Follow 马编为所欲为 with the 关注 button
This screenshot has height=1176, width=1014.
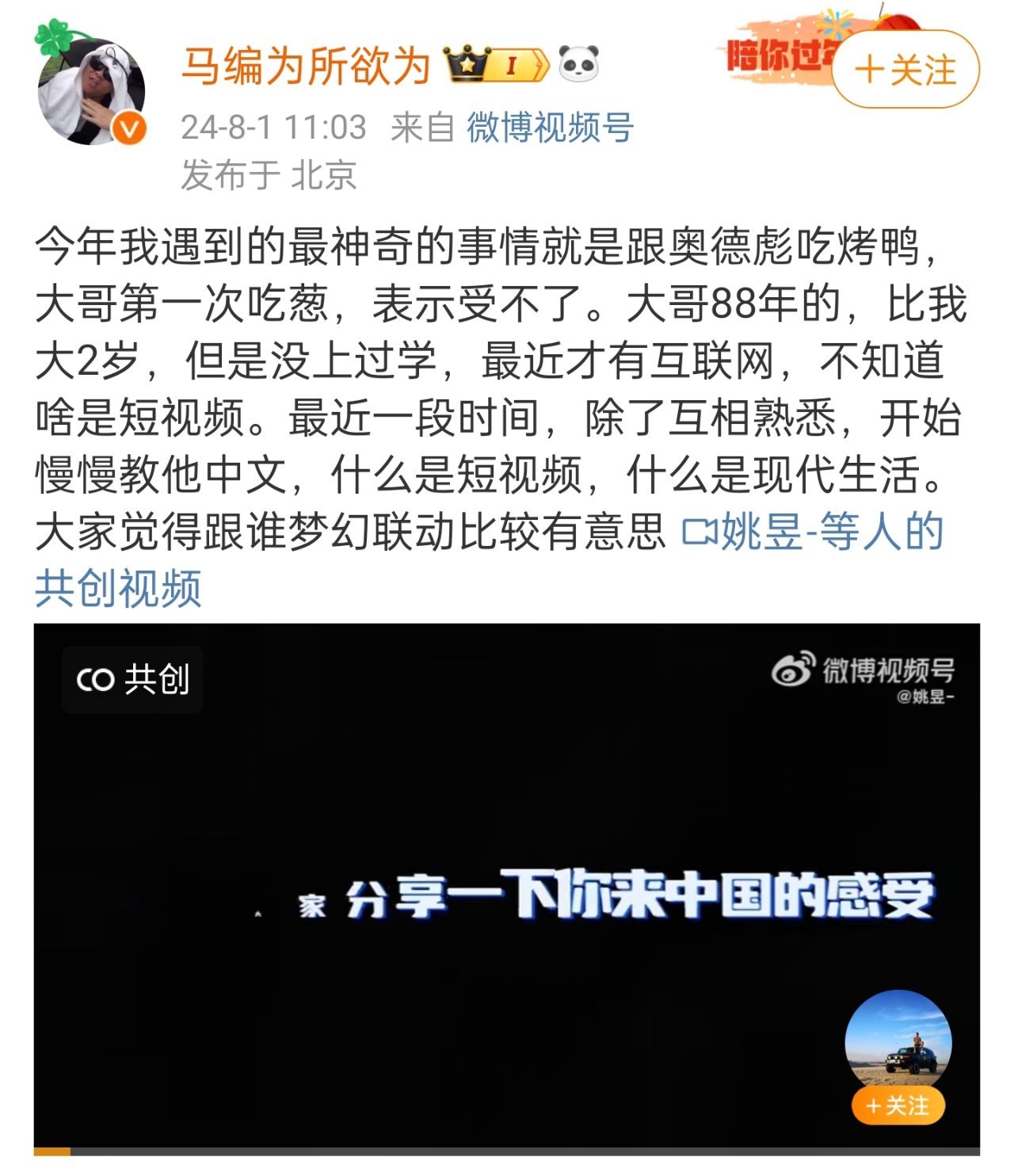point(905,70)
